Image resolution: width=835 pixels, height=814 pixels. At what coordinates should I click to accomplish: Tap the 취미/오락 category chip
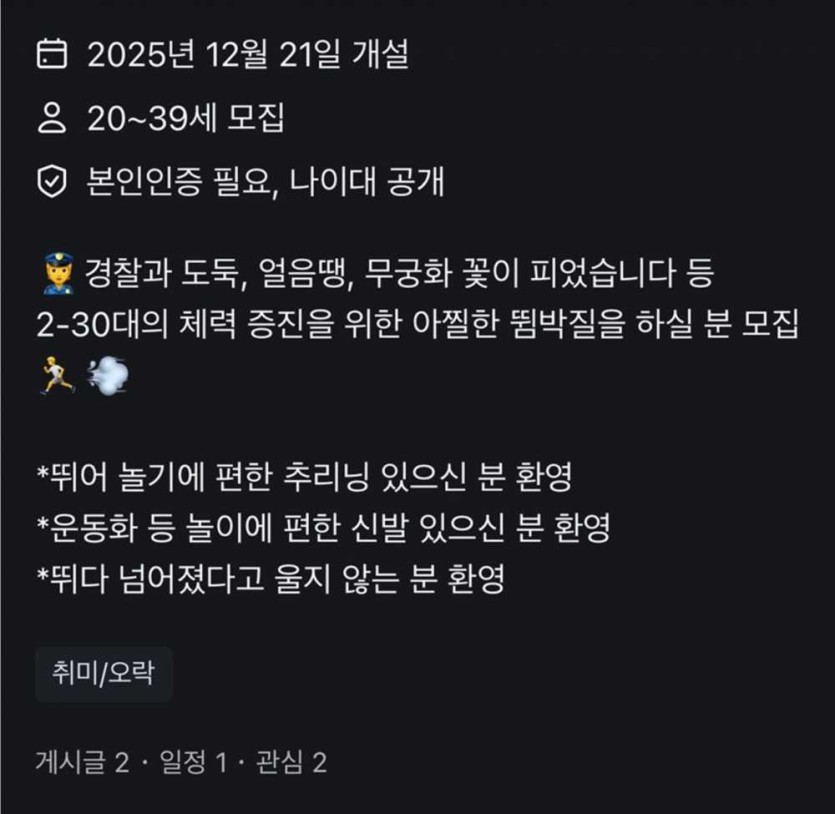[103, 674]
